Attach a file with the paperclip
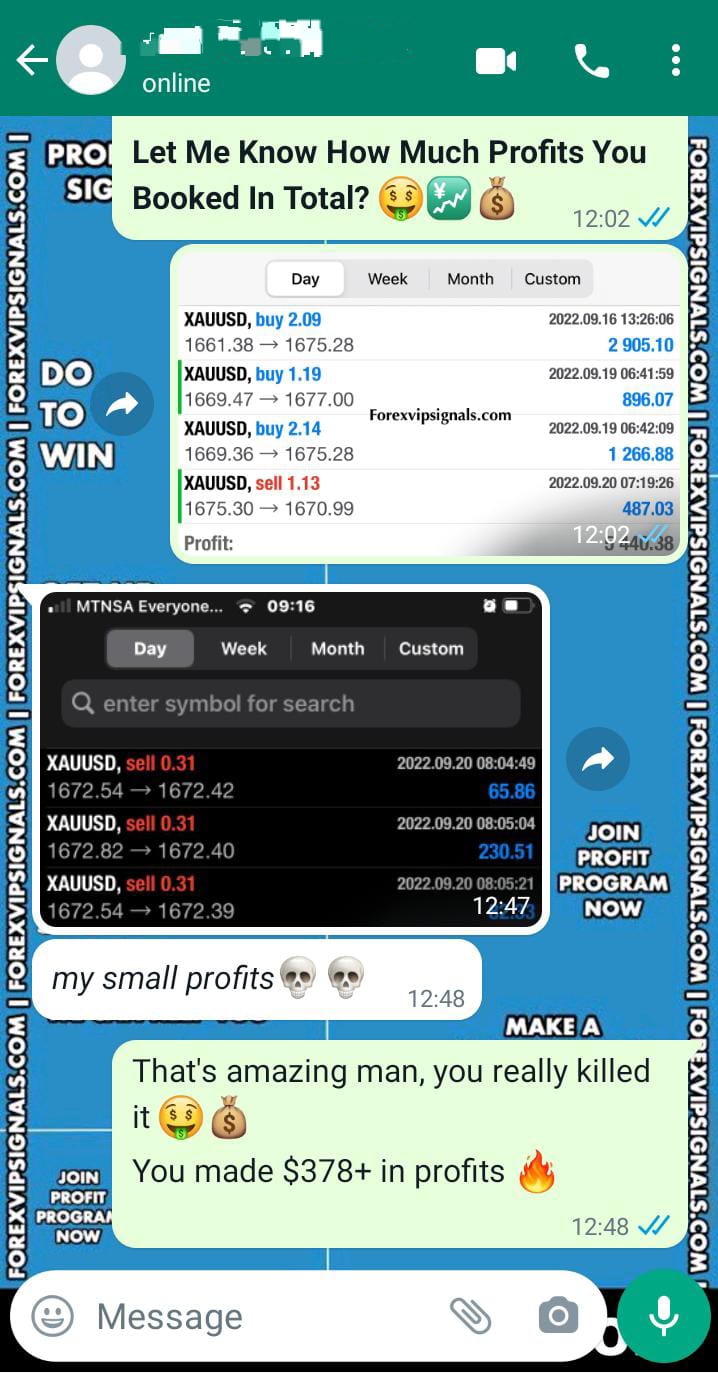 click(470, 1316)
